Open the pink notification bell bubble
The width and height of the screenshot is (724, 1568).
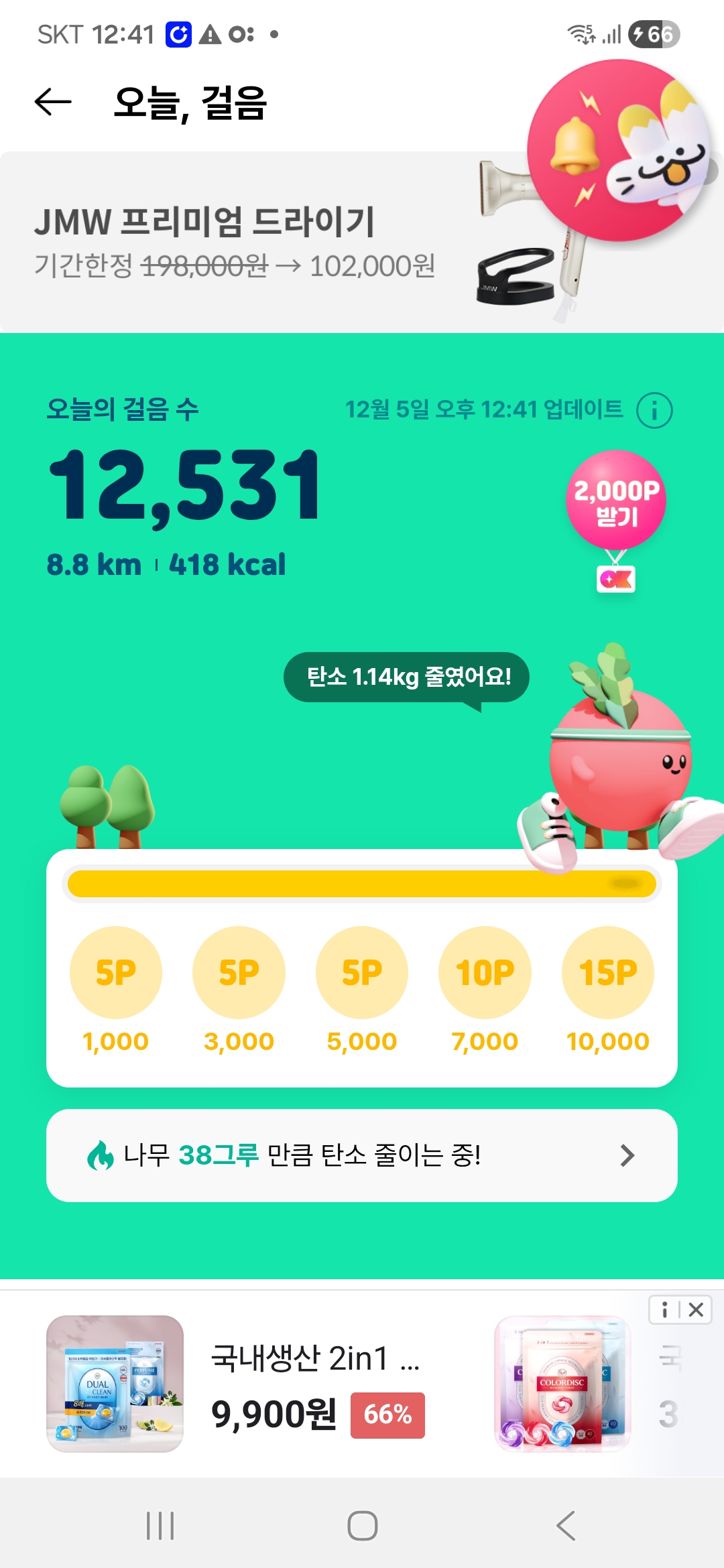click(617, 151)
